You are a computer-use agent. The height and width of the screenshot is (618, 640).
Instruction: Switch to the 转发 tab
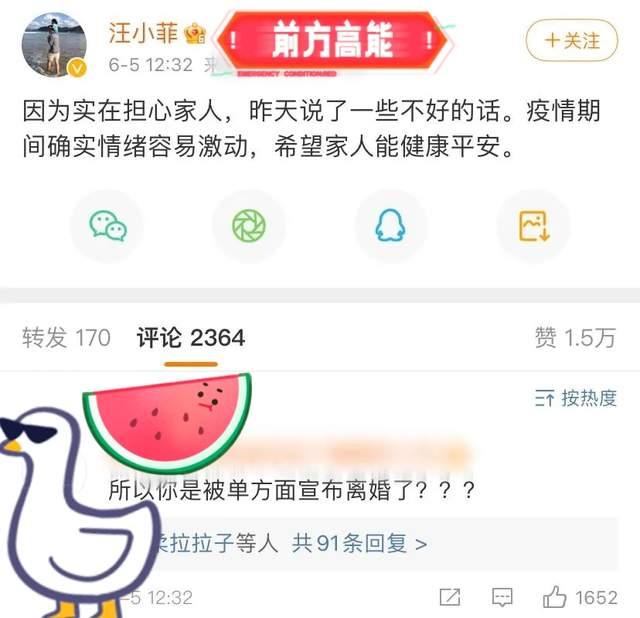click(x=66, y=338)
